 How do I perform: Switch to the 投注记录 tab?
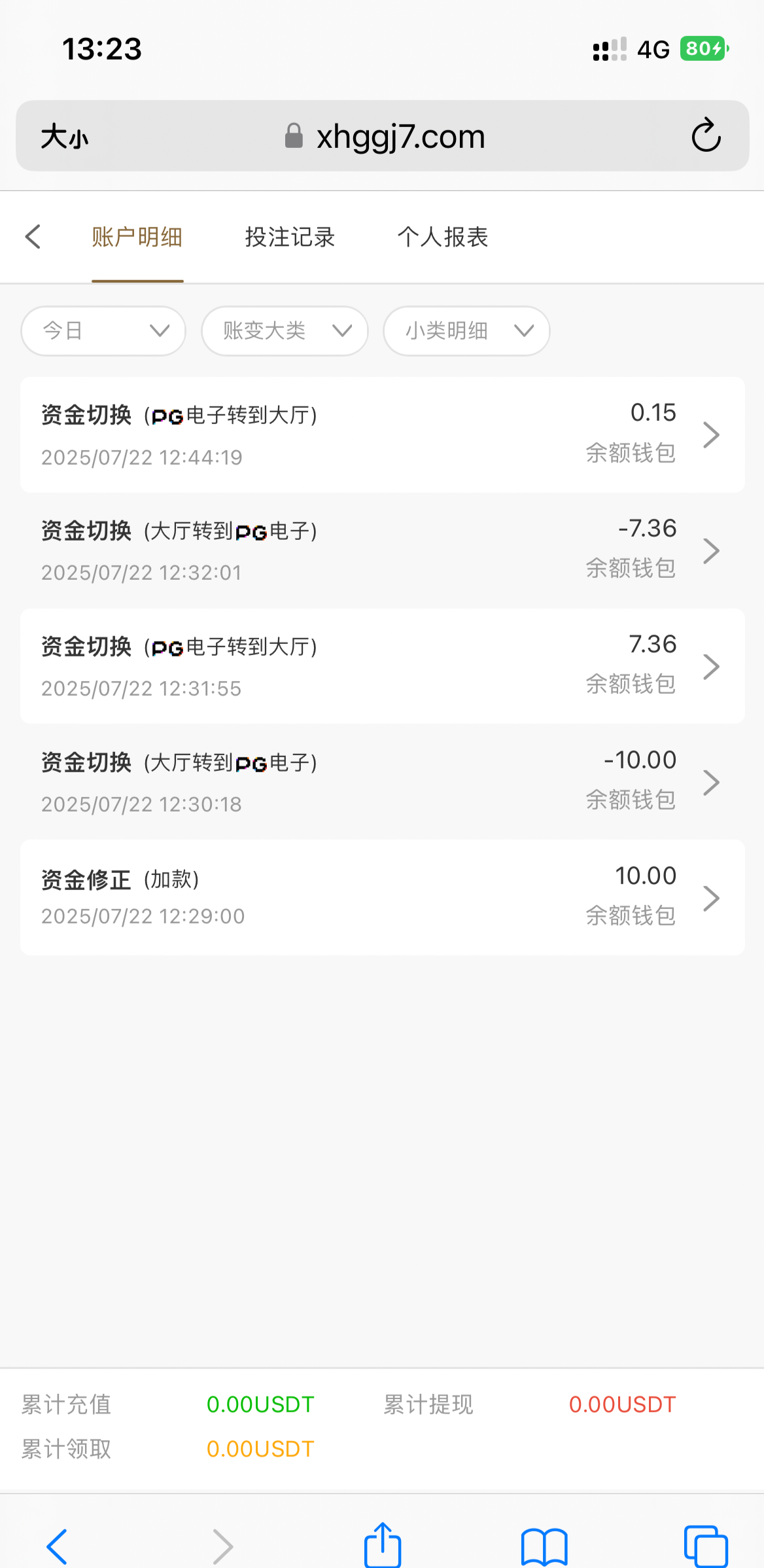(x=290, y=237)
